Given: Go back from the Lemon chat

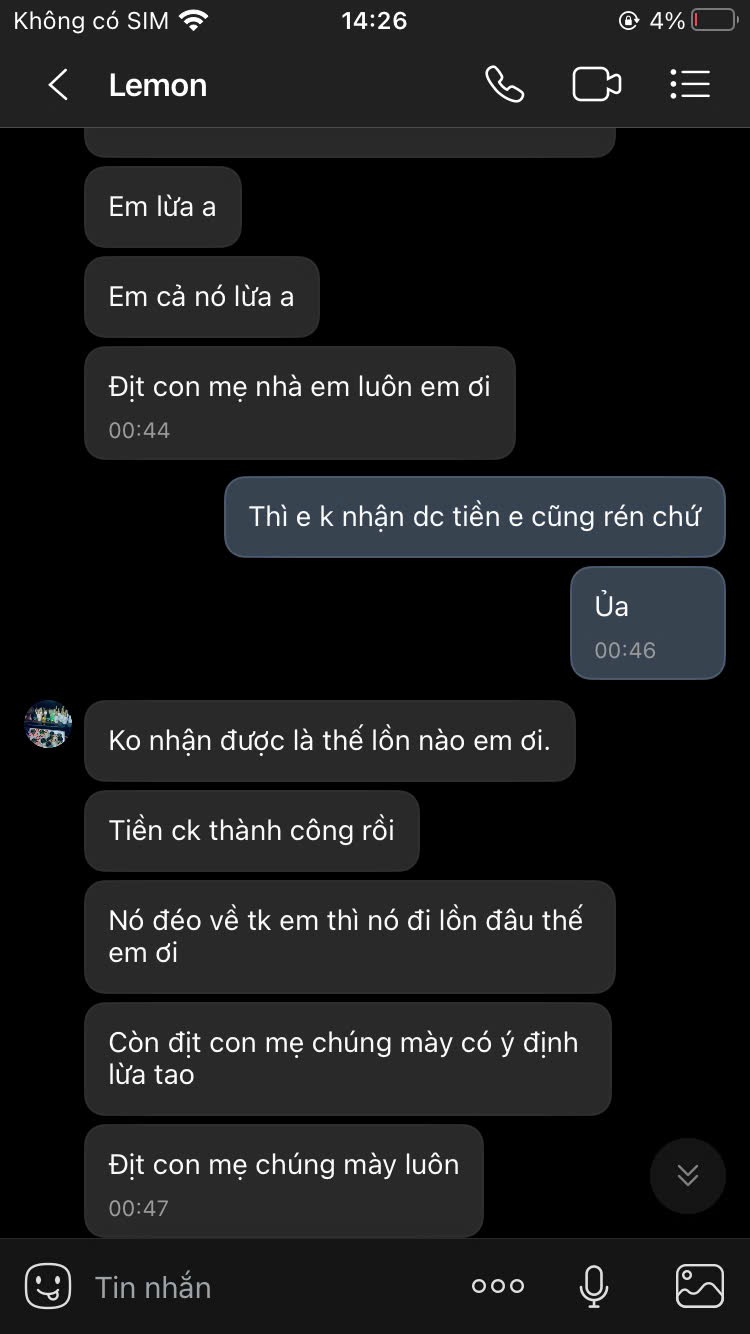Looking at the screenshot, I should pos(58,85).
